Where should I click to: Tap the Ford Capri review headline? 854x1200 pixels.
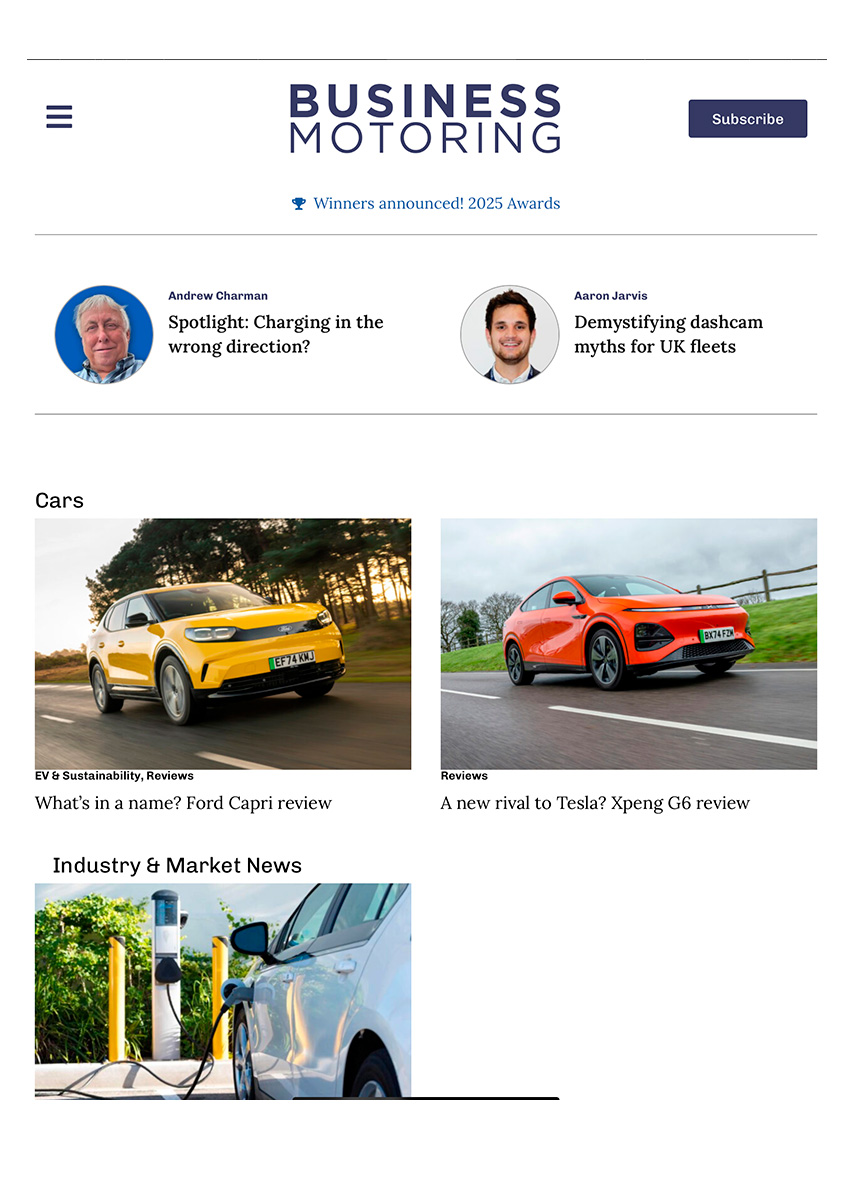point(183,803)
